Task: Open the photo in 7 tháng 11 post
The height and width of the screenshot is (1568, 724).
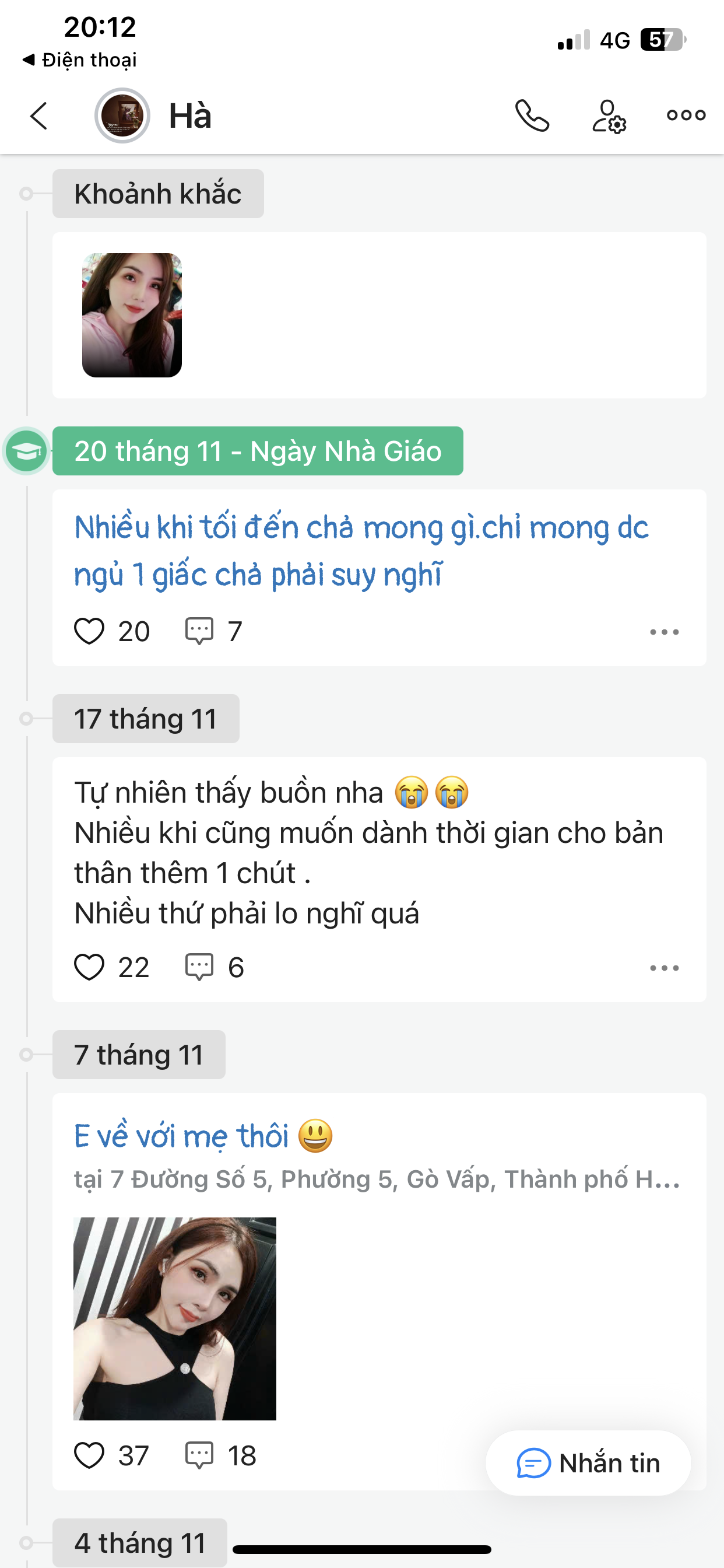Action: pyautogui.click(x=175, y=1318)
